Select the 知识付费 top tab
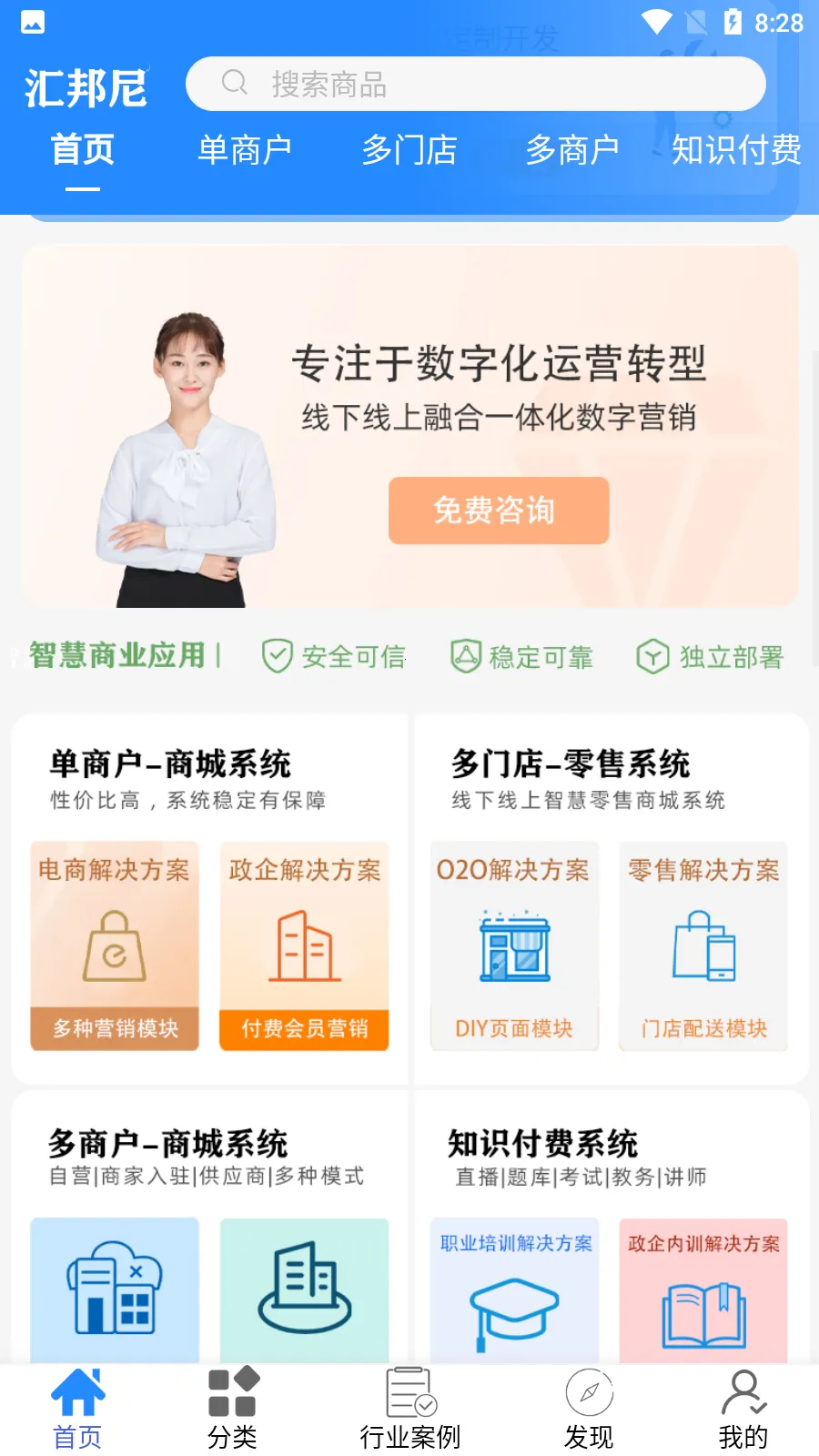The height and width of the screenshot is (1456, 819). [x=735, y=150]
